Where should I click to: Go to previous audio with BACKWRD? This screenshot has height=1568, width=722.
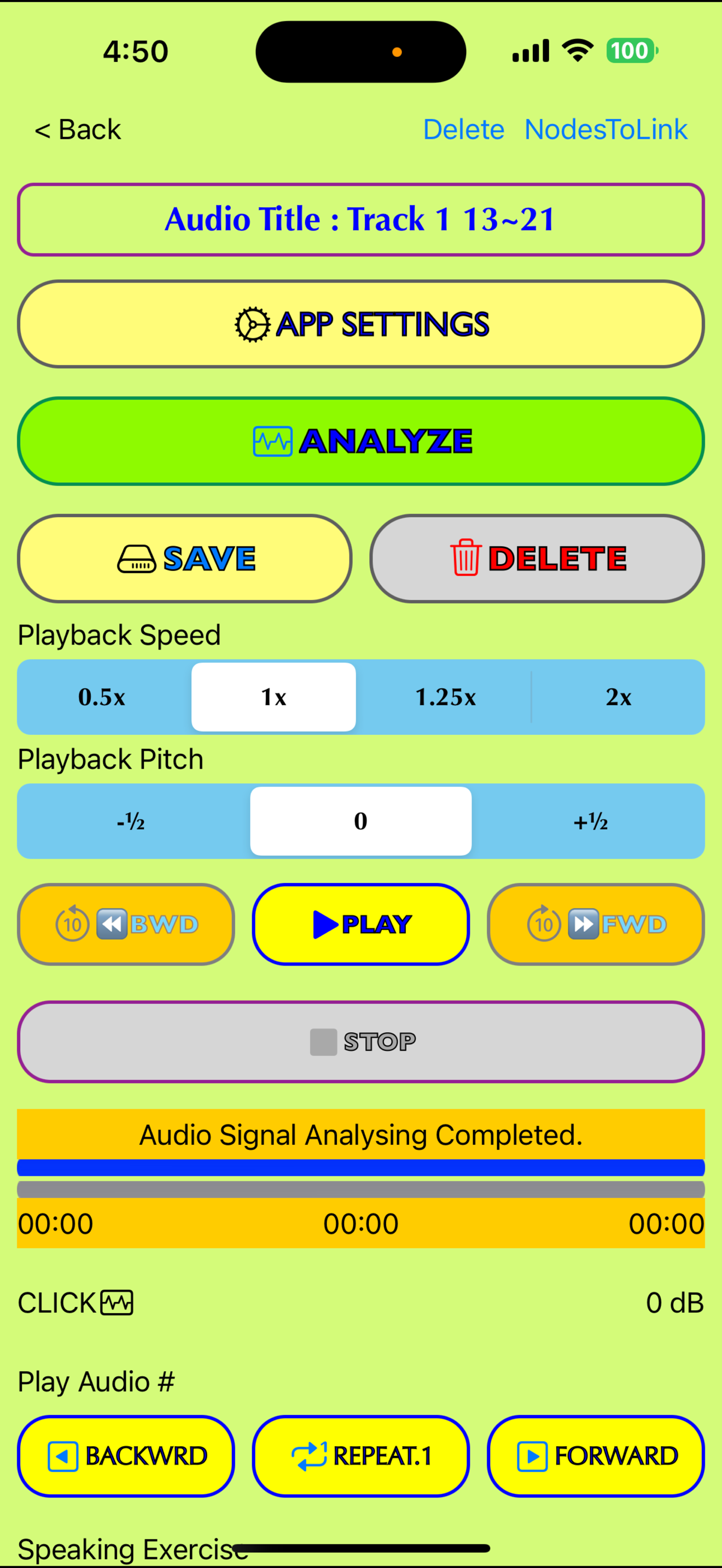(x=126, y=1456)
